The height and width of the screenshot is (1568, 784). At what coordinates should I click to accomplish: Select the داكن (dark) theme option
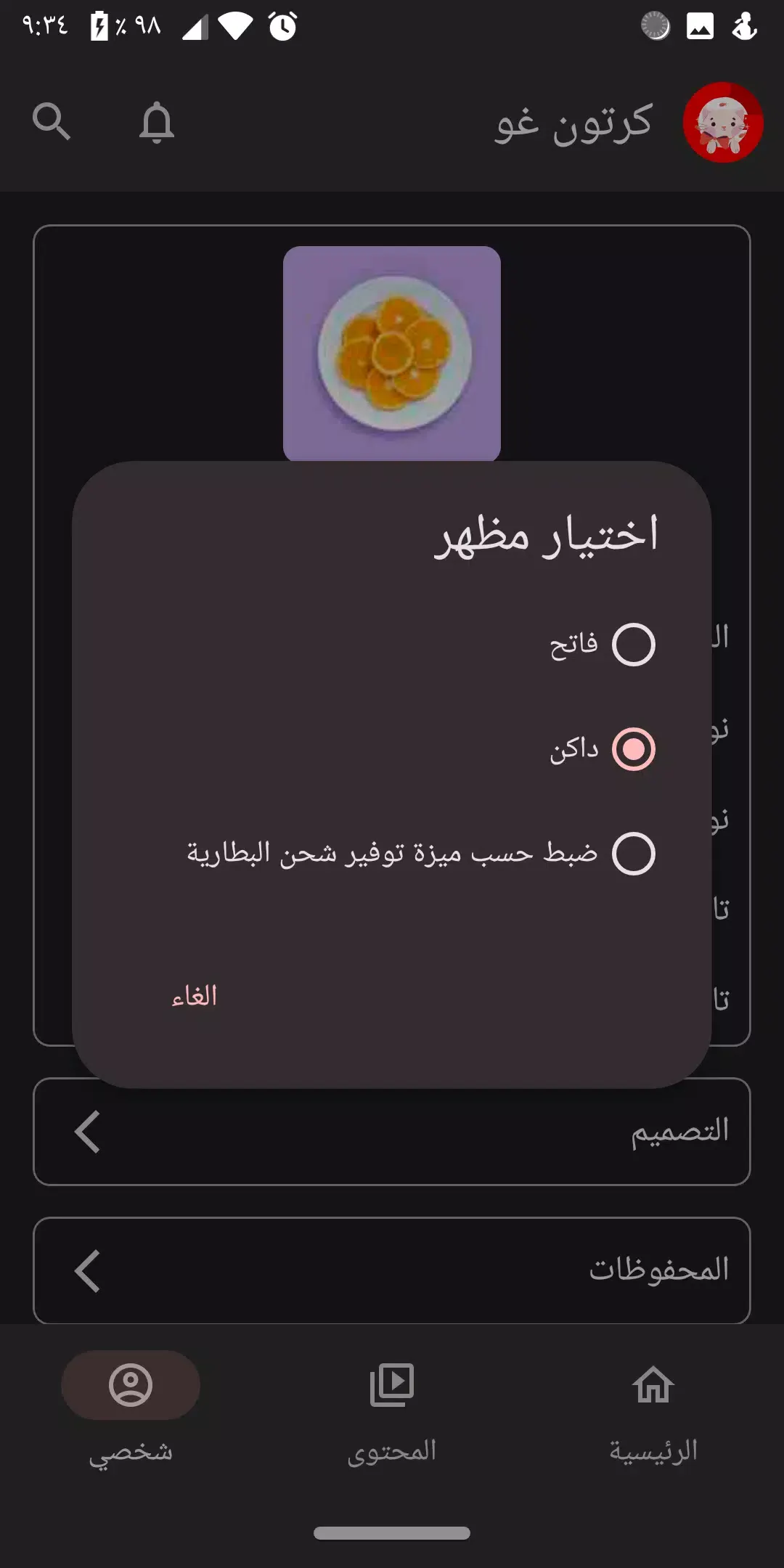click(x=633, y=749)
